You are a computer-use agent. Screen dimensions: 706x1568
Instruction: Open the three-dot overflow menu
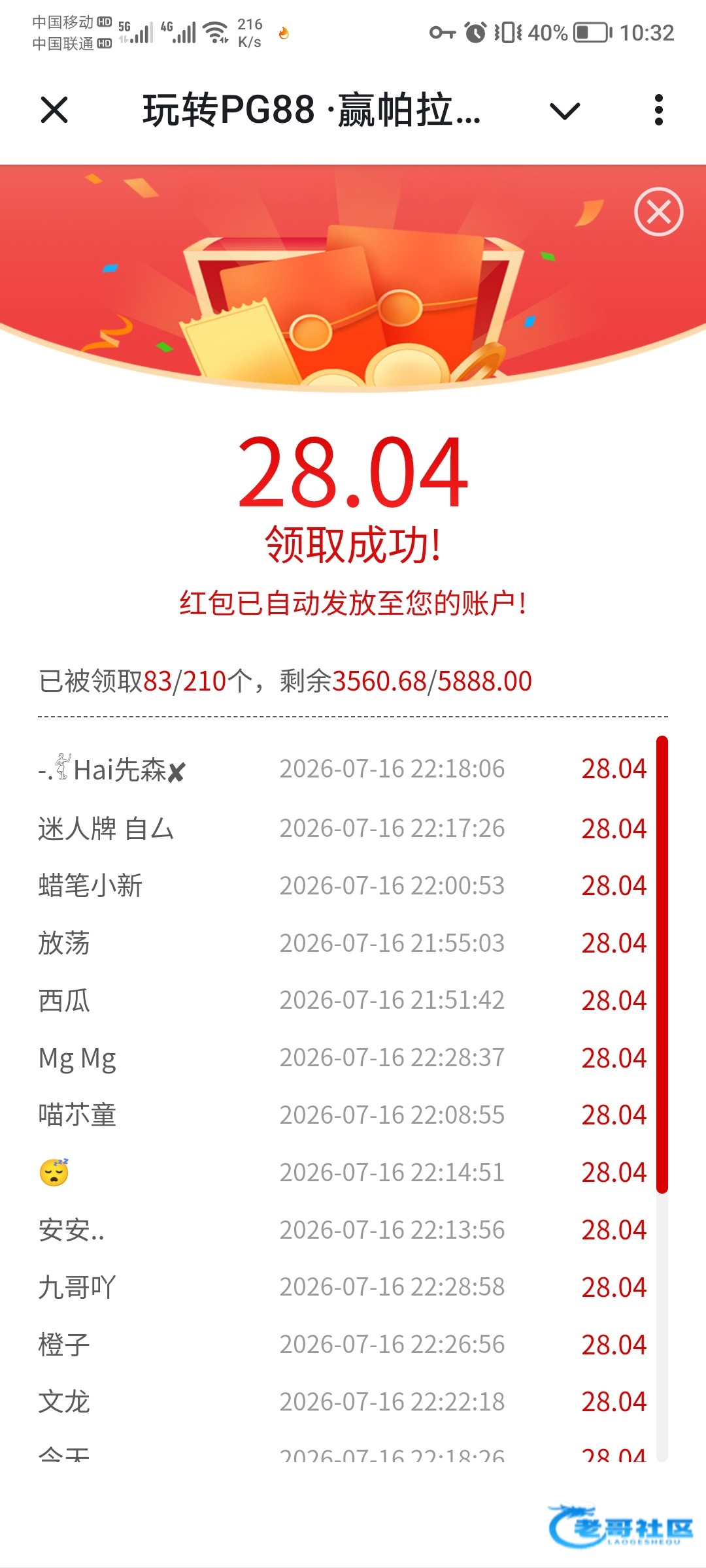(659, 110)
